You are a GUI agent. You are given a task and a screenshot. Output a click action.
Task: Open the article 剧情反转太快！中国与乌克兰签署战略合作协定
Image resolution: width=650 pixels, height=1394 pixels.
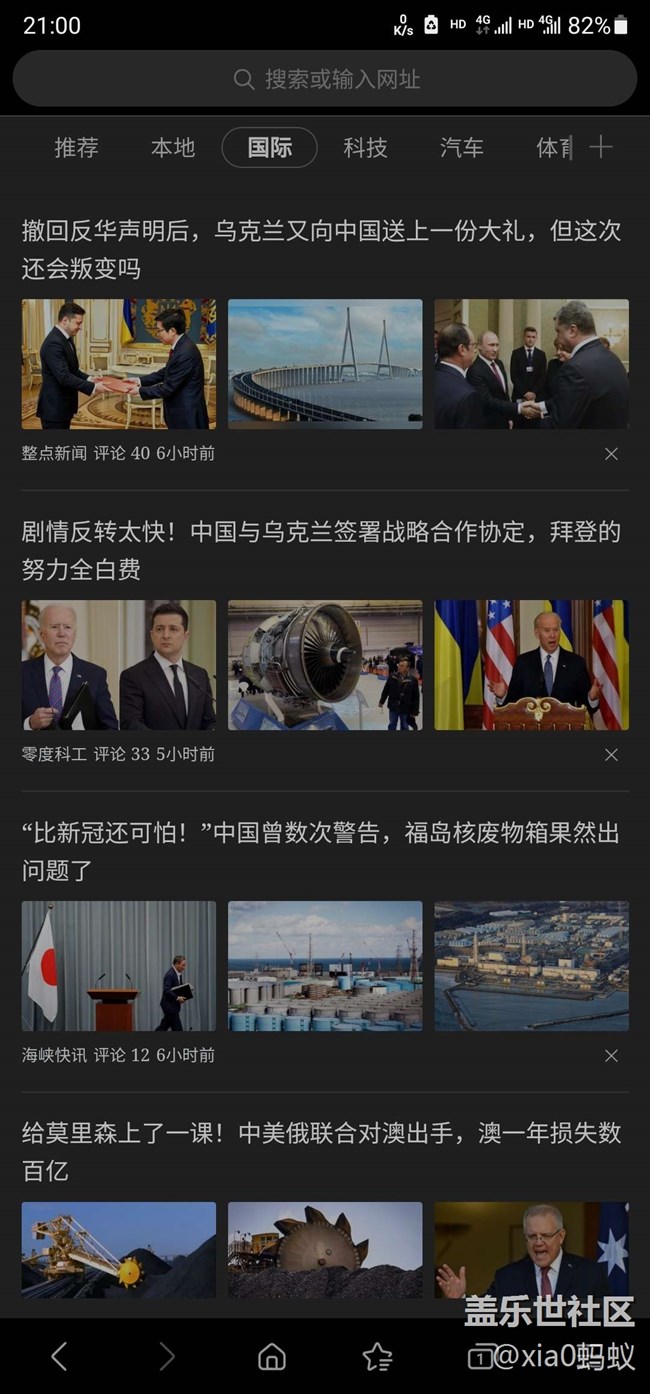pyautogui.click(x=322, y=551)
